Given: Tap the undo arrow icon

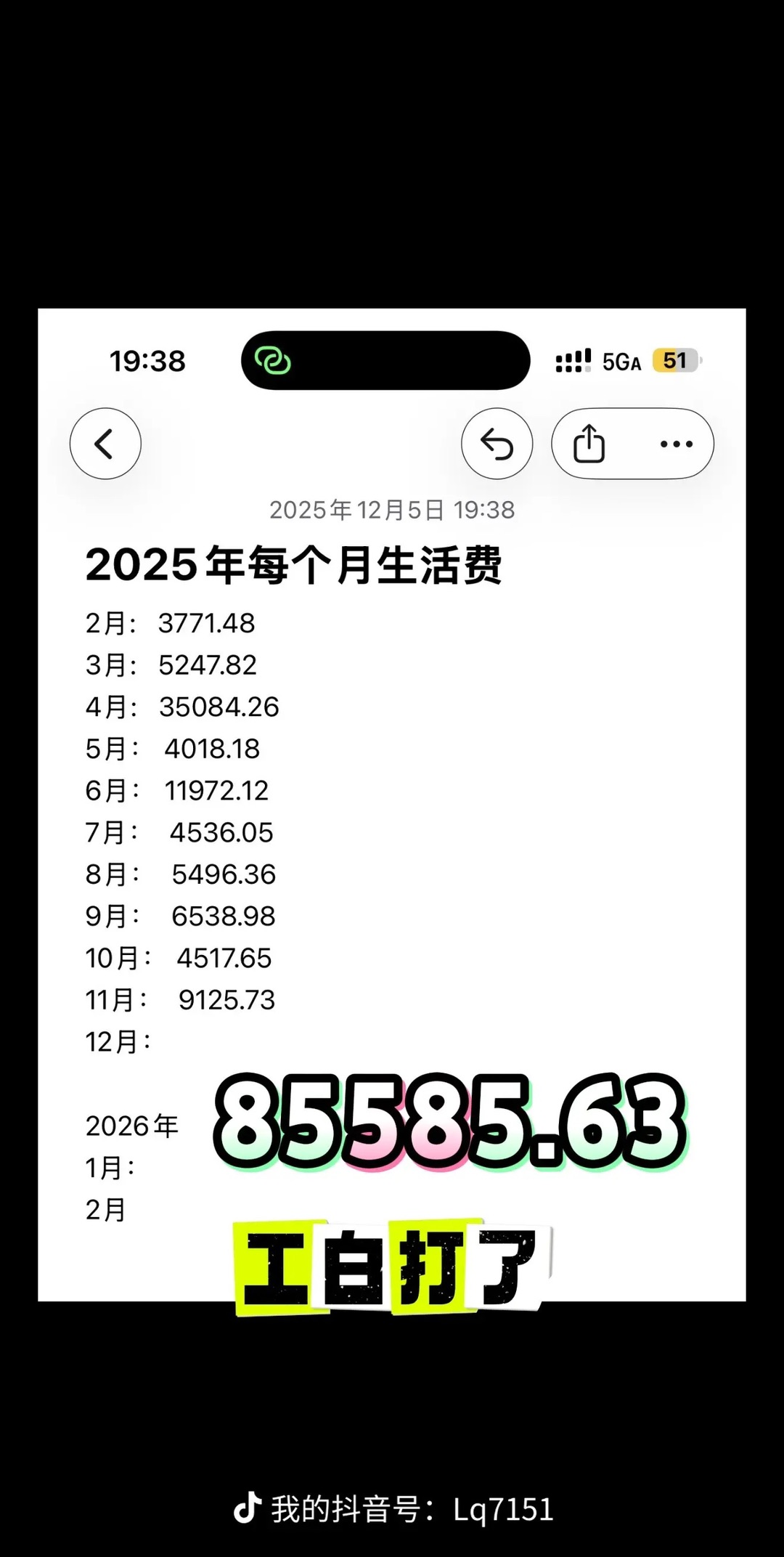Looking at the screenshot, I should click(x=497, y=444).
